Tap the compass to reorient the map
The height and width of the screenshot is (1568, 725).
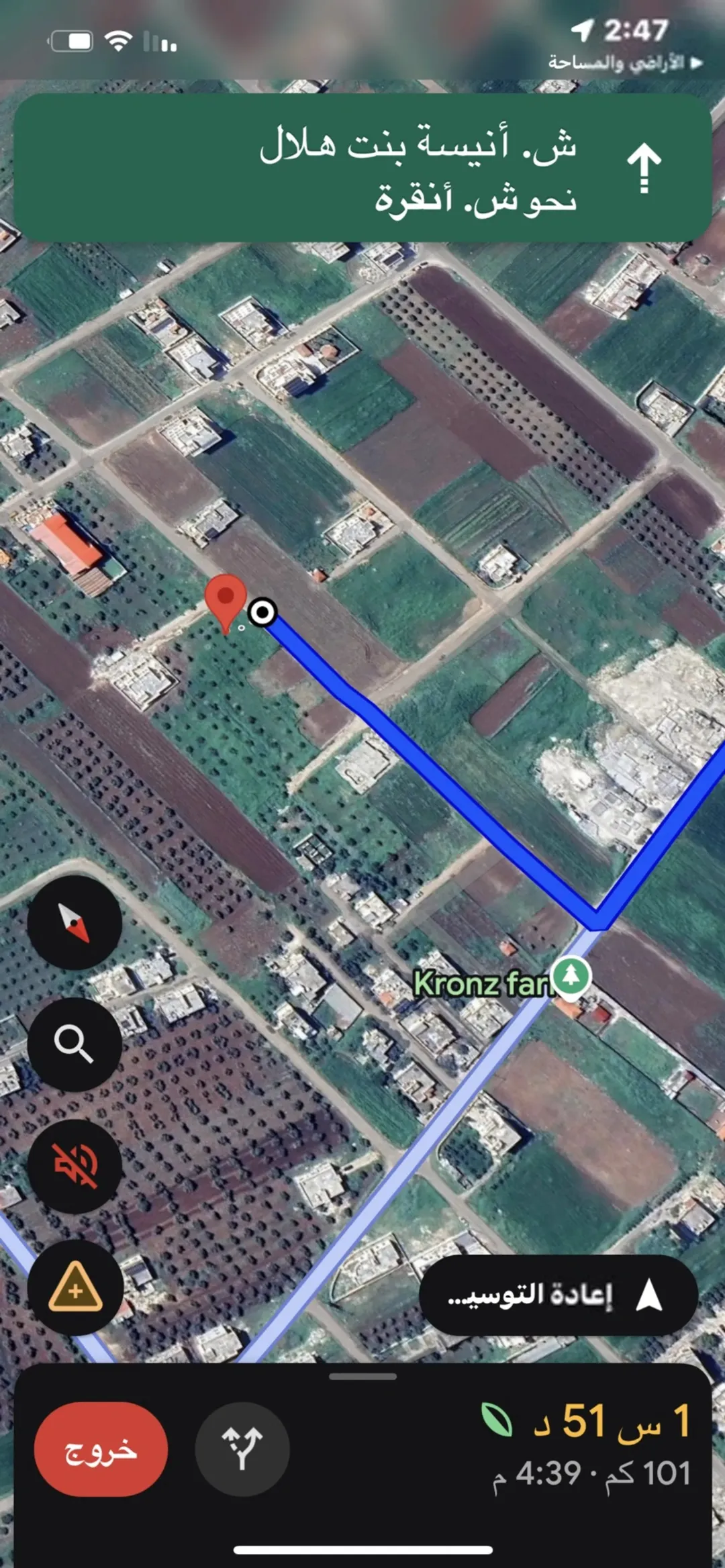pos(75,922)
